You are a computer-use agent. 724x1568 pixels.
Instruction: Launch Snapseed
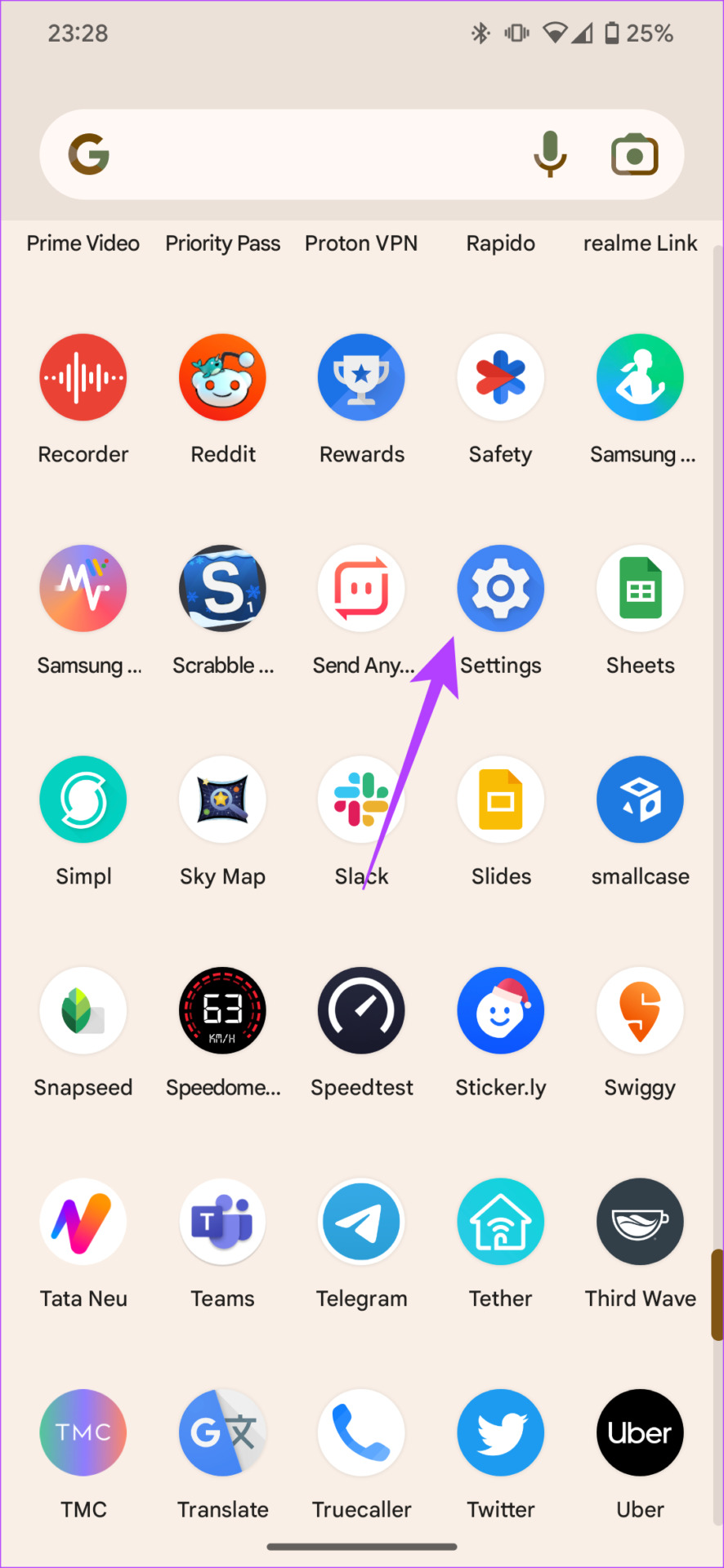pyautogui.click(x=83, y=1010)
